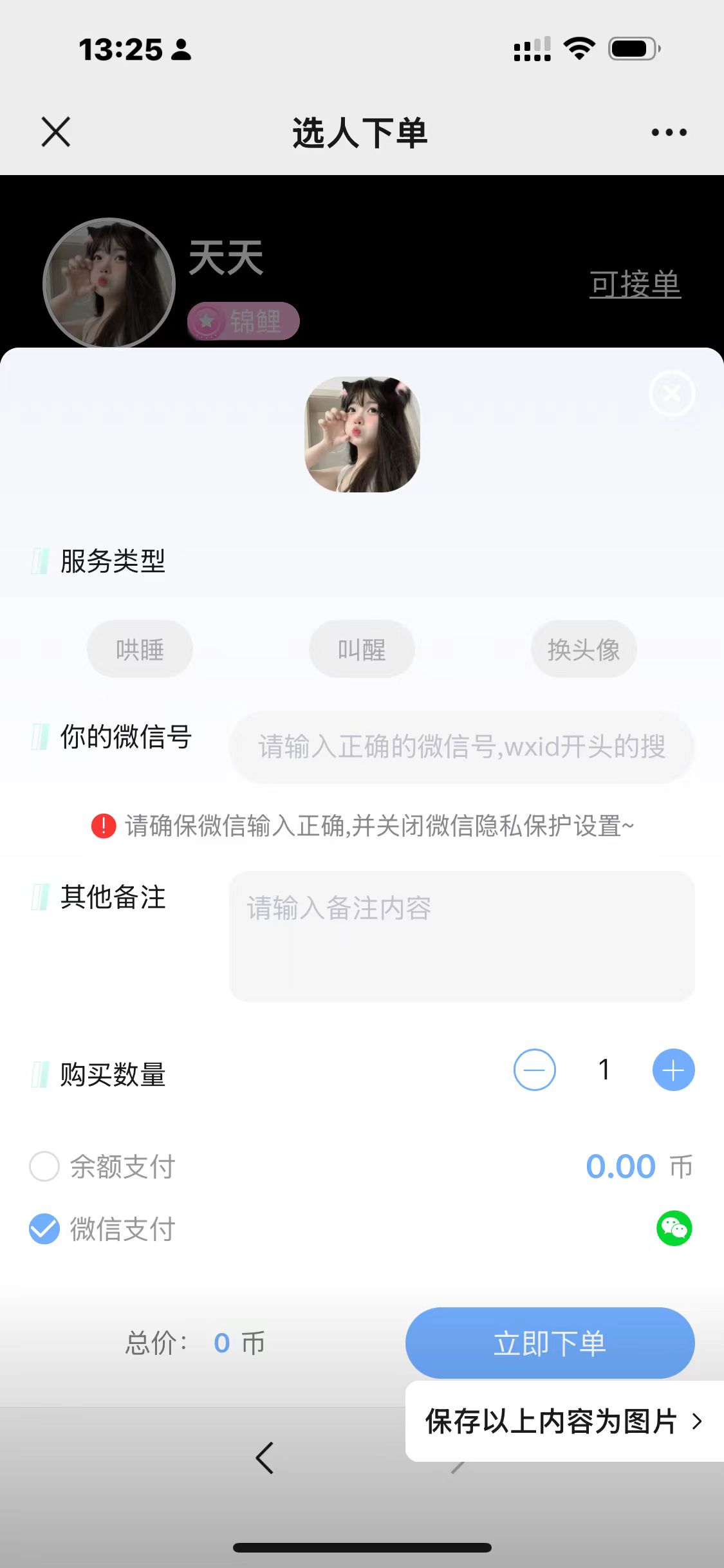Save content as image via 保存以上内容为图片

564,1421
